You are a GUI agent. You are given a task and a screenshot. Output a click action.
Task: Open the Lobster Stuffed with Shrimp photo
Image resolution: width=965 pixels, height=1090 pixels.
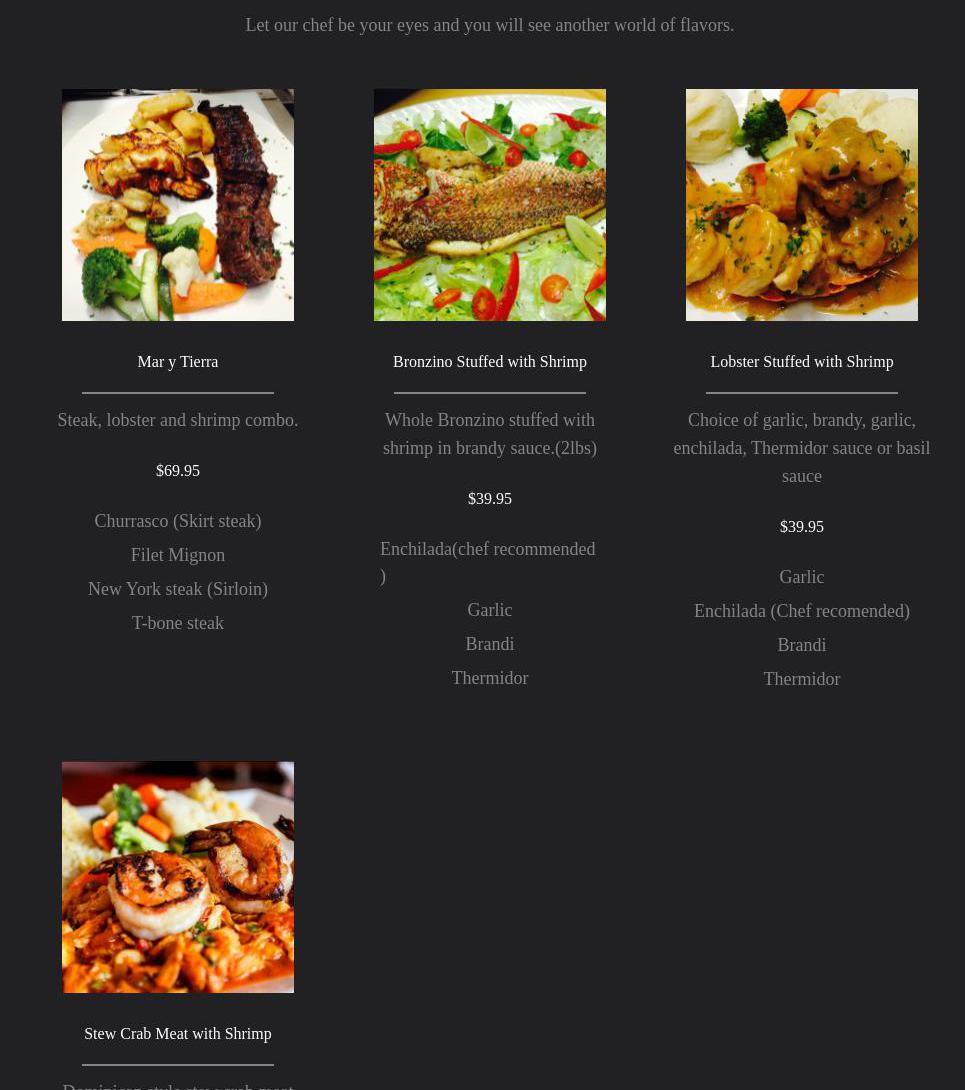tap(802, 205)
